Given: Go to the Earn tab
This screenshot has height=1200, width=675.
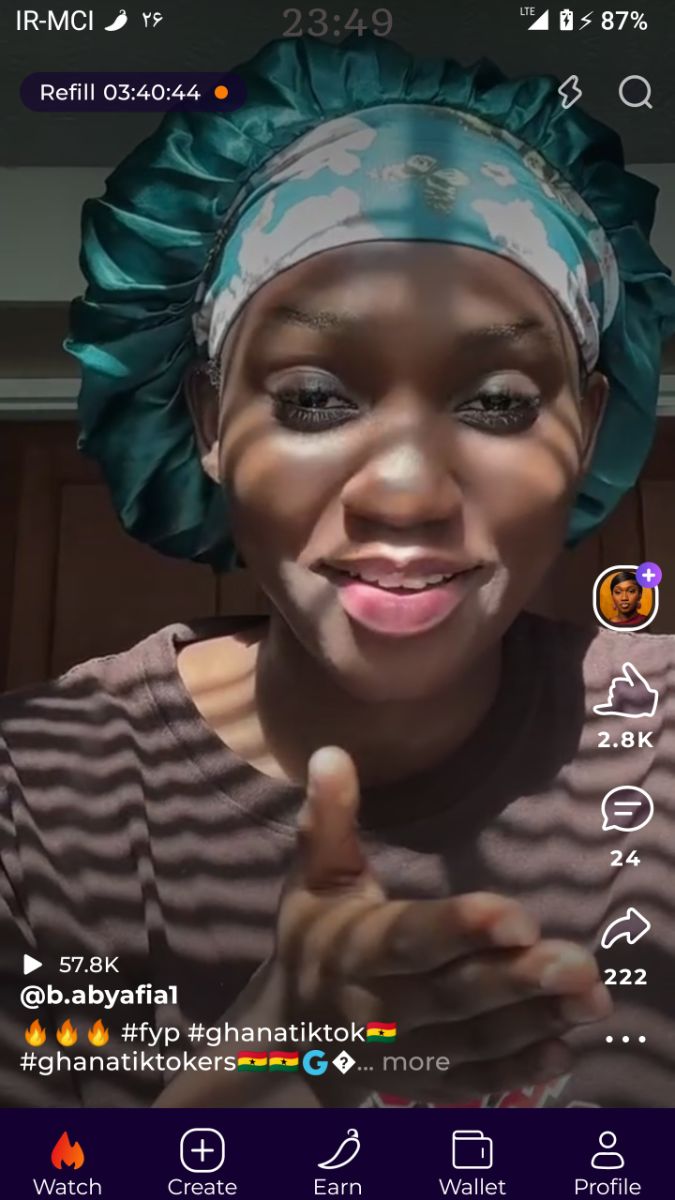Looking at the screenshot, I should coord(338,1163).
